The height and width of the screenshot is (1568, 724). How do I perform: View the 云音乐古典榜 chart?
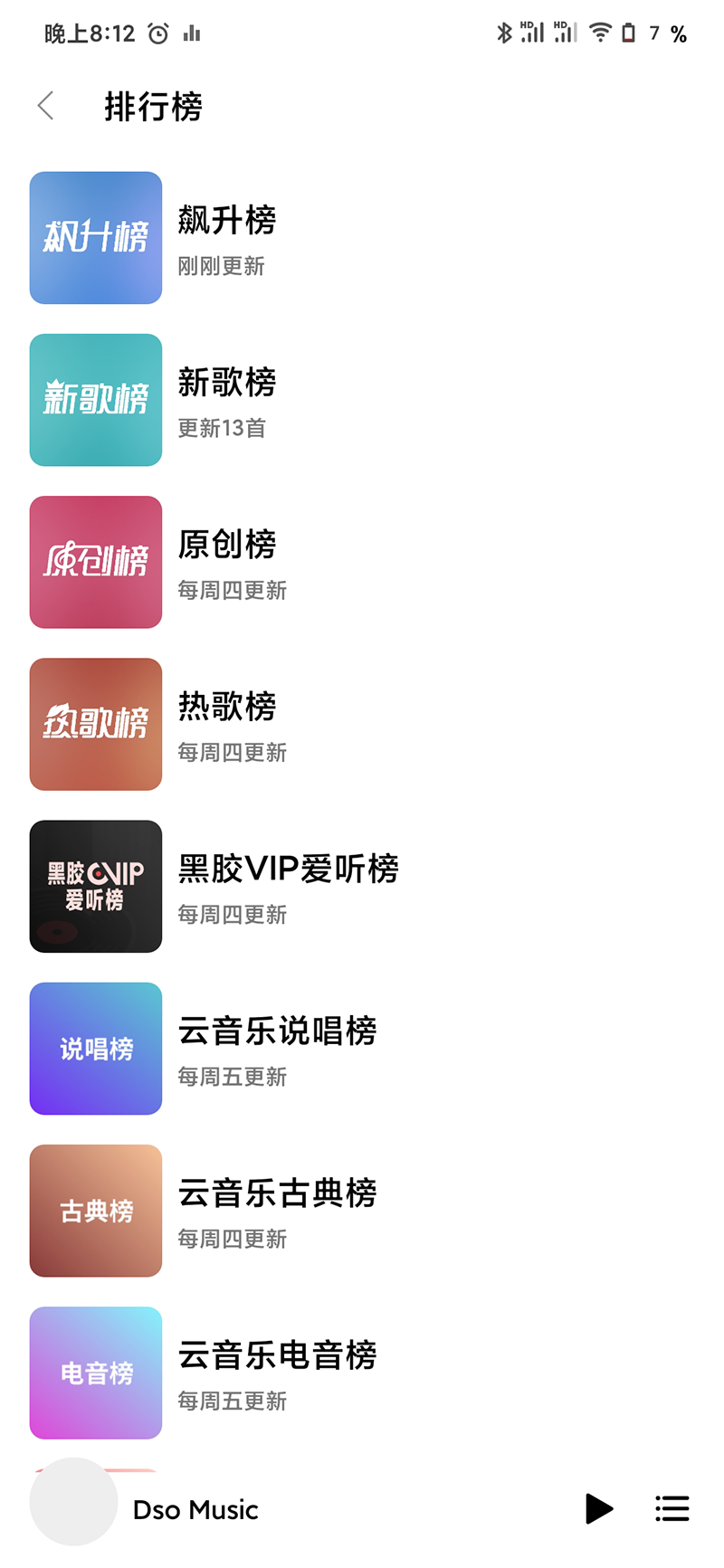tap(277, 1210)
